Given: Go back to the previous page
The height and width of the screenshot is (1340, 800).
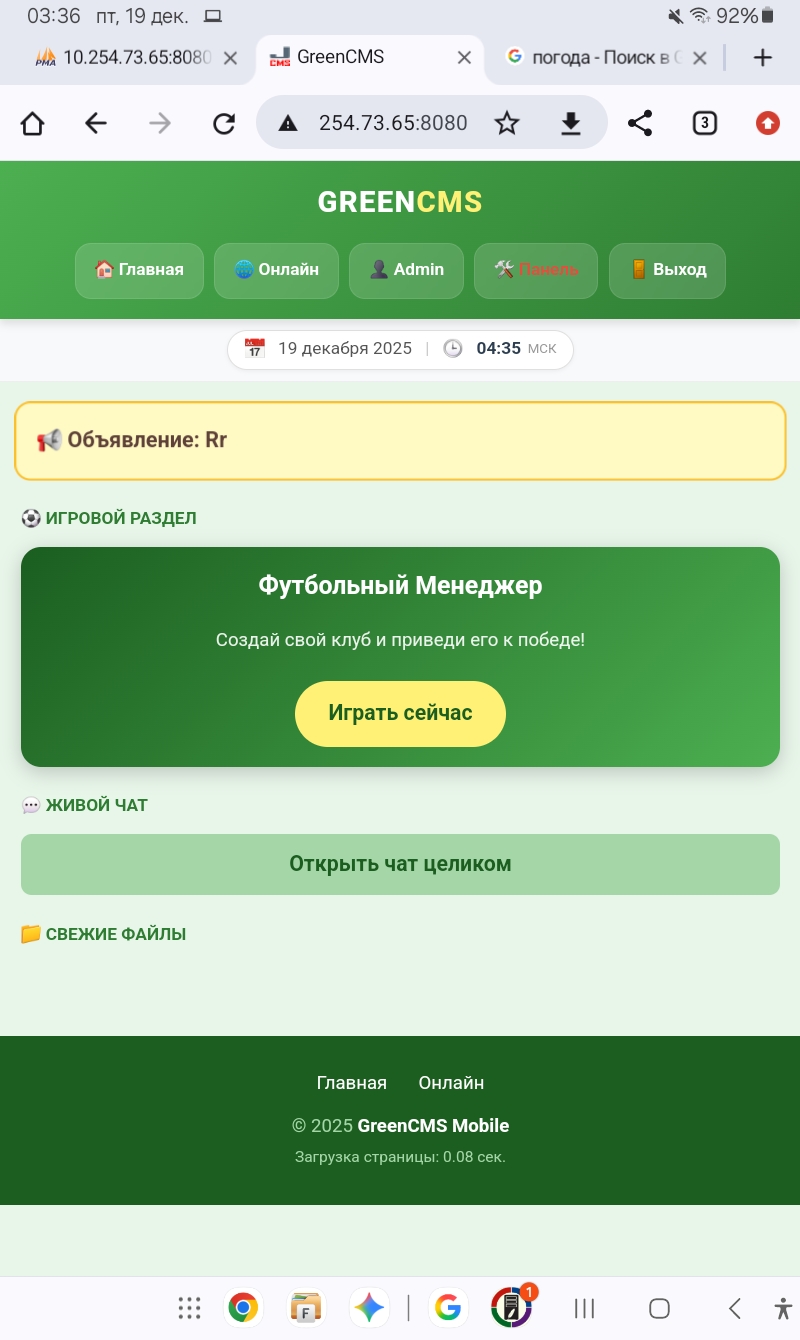Looking at the screenshot, I should tap(95, 123).
